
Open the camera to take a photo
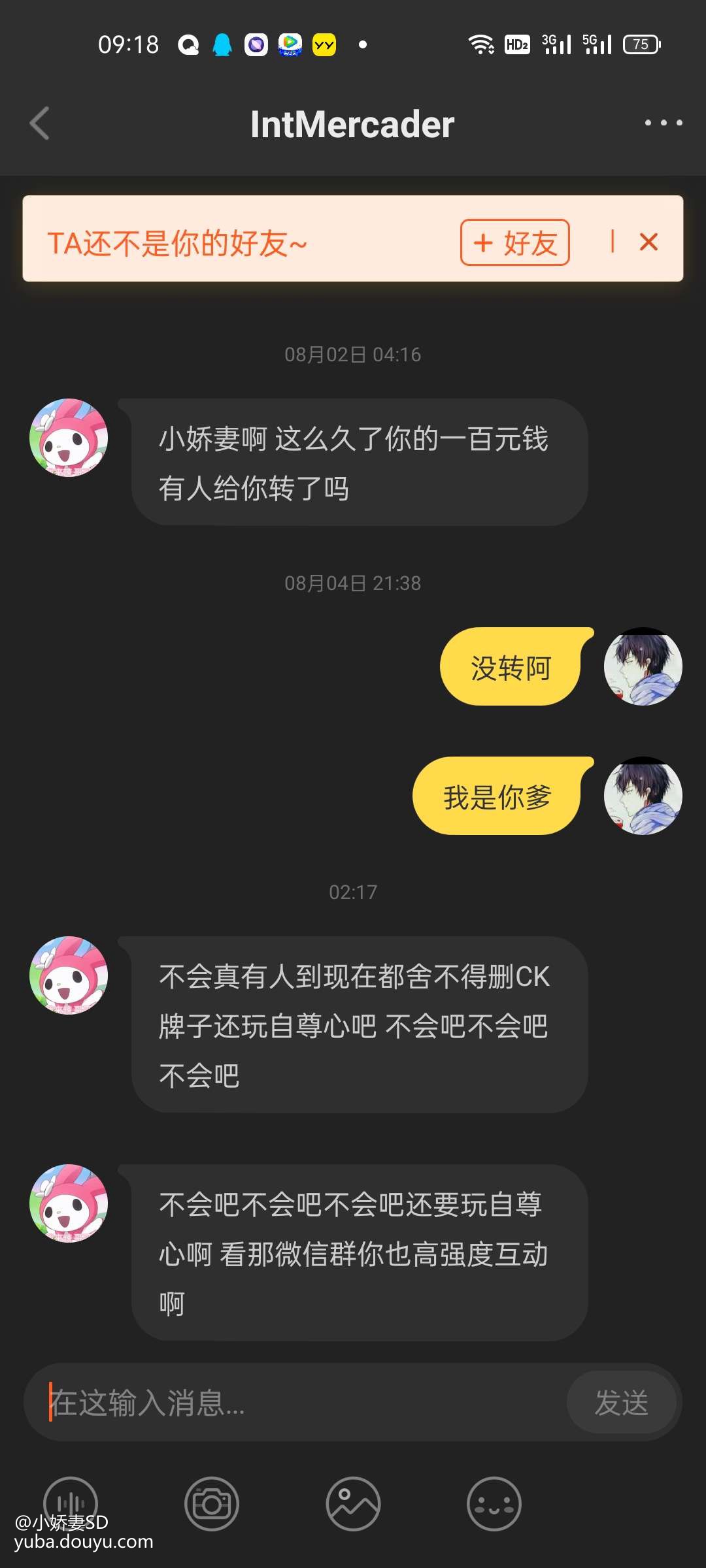(212, 1503)
